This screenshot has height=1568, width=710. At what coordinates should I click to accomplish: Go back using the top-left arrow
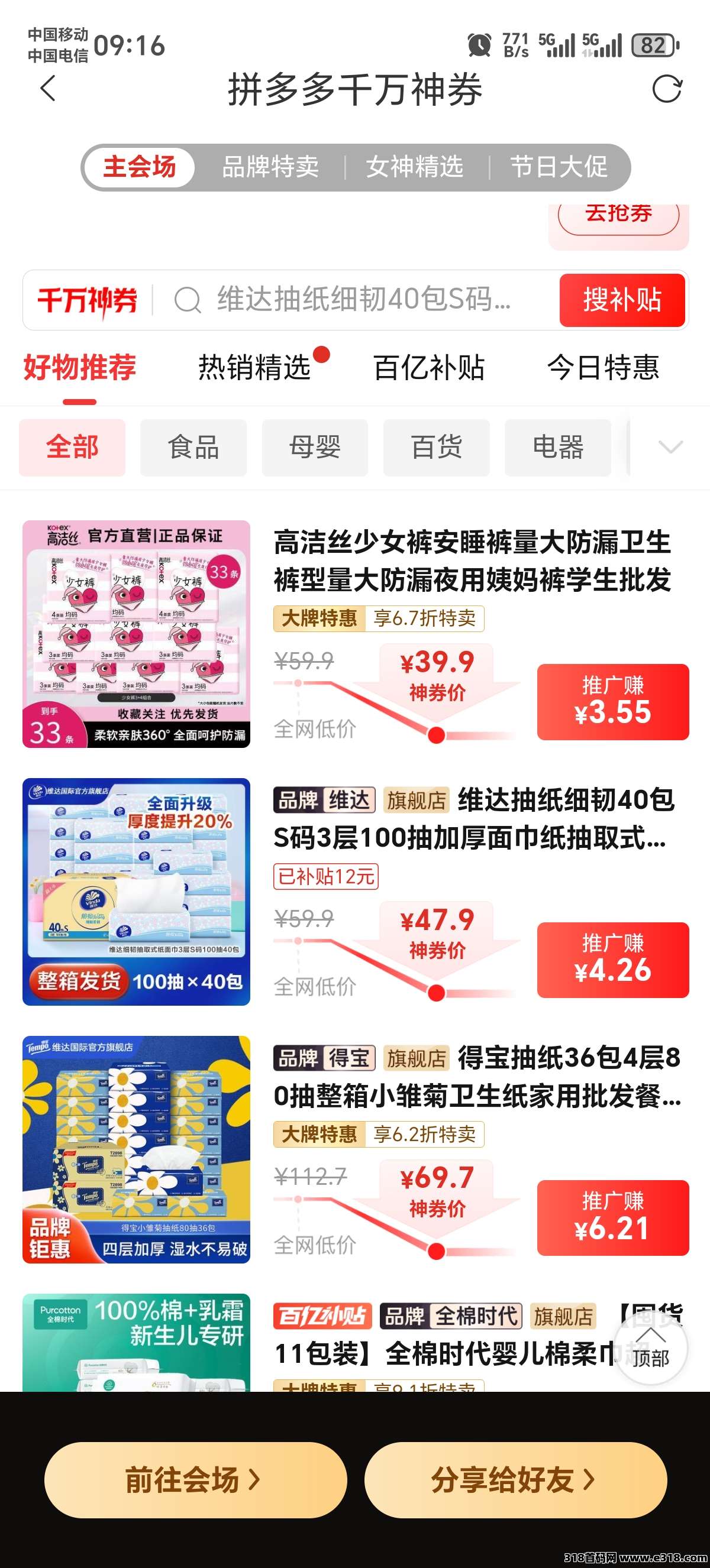pyautogui.click(x=48, y=89)
